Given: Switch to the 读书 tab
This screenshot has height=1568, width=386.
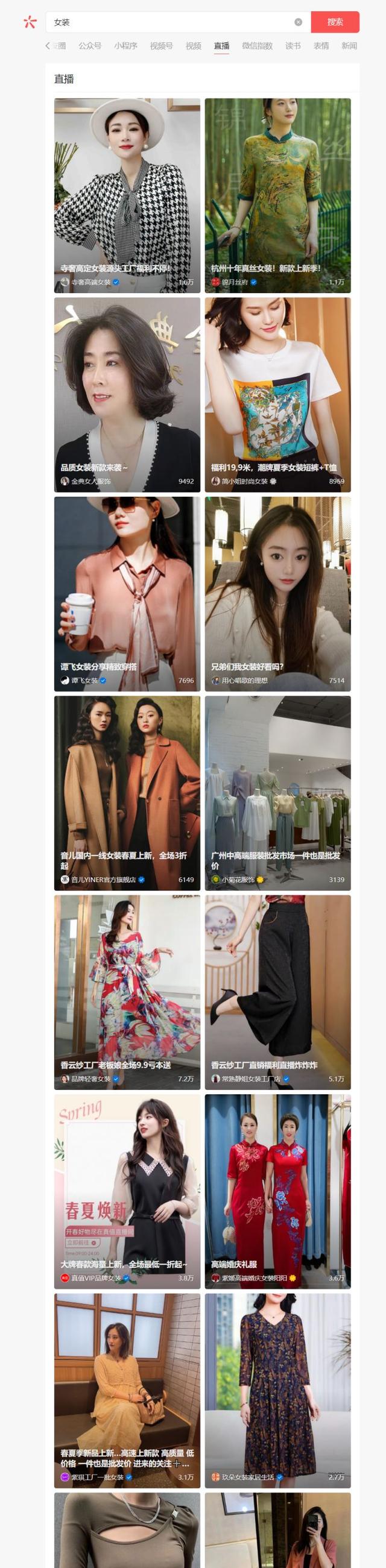Looking at the screenshot, I should [293, 46].
